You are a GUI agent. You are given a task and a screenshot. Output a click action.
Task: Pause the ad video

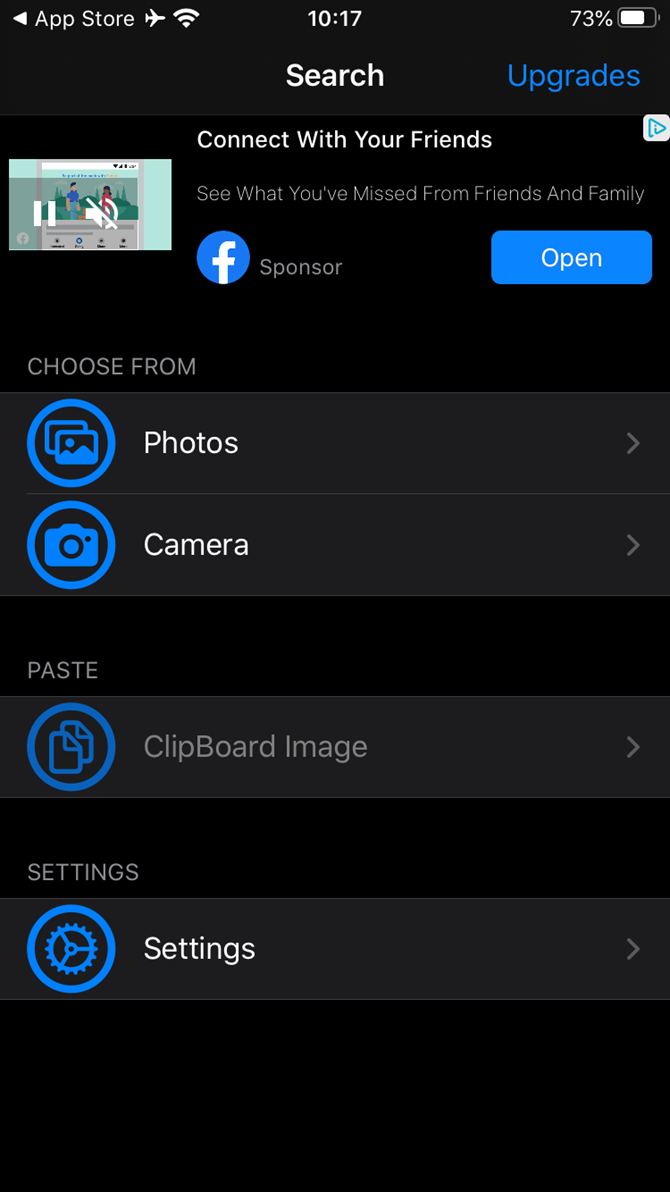(45, 213)
